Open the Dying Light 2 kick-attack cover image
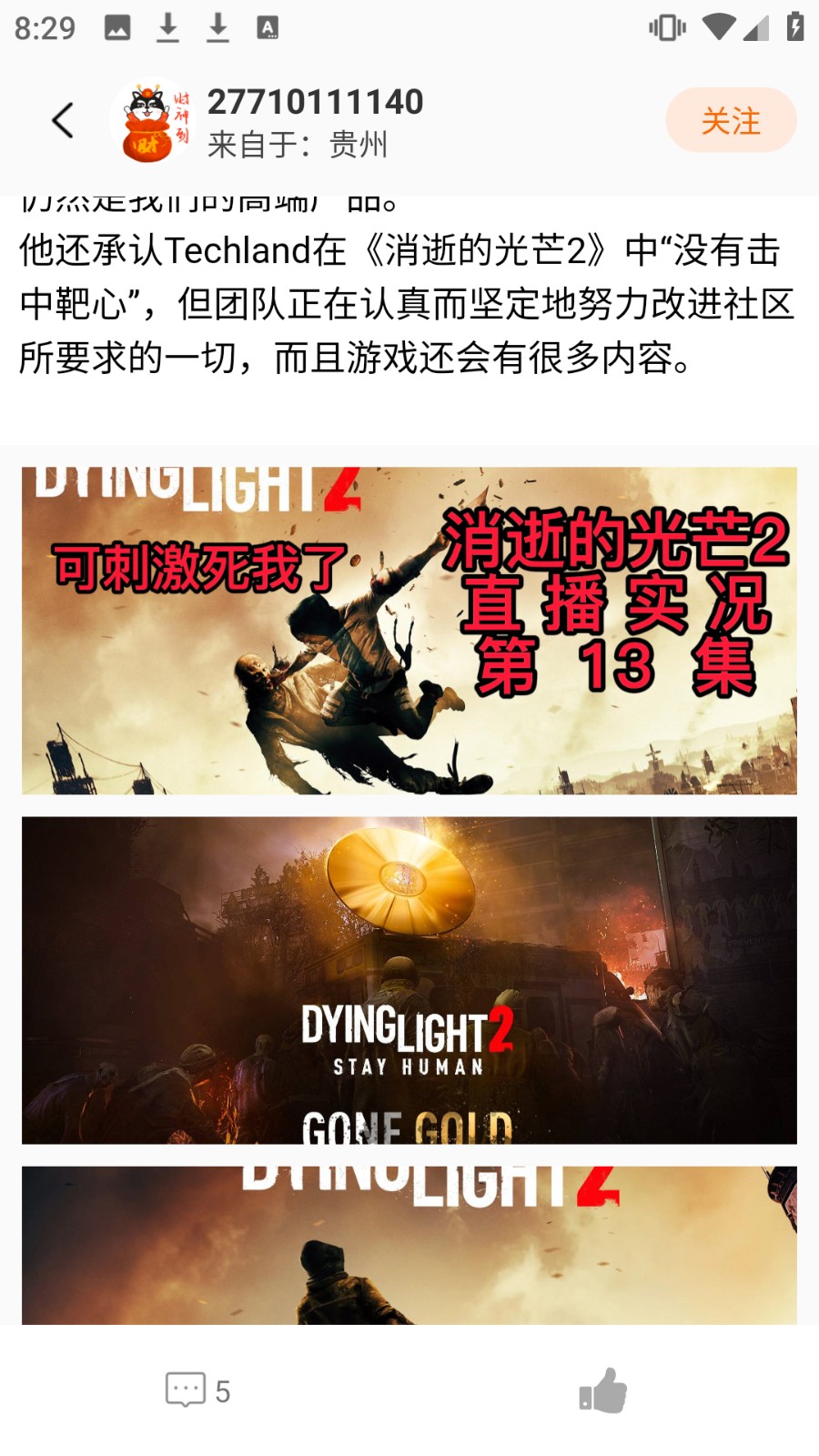The width and height of the screenshot is (819, 1456). click(409, 628)
